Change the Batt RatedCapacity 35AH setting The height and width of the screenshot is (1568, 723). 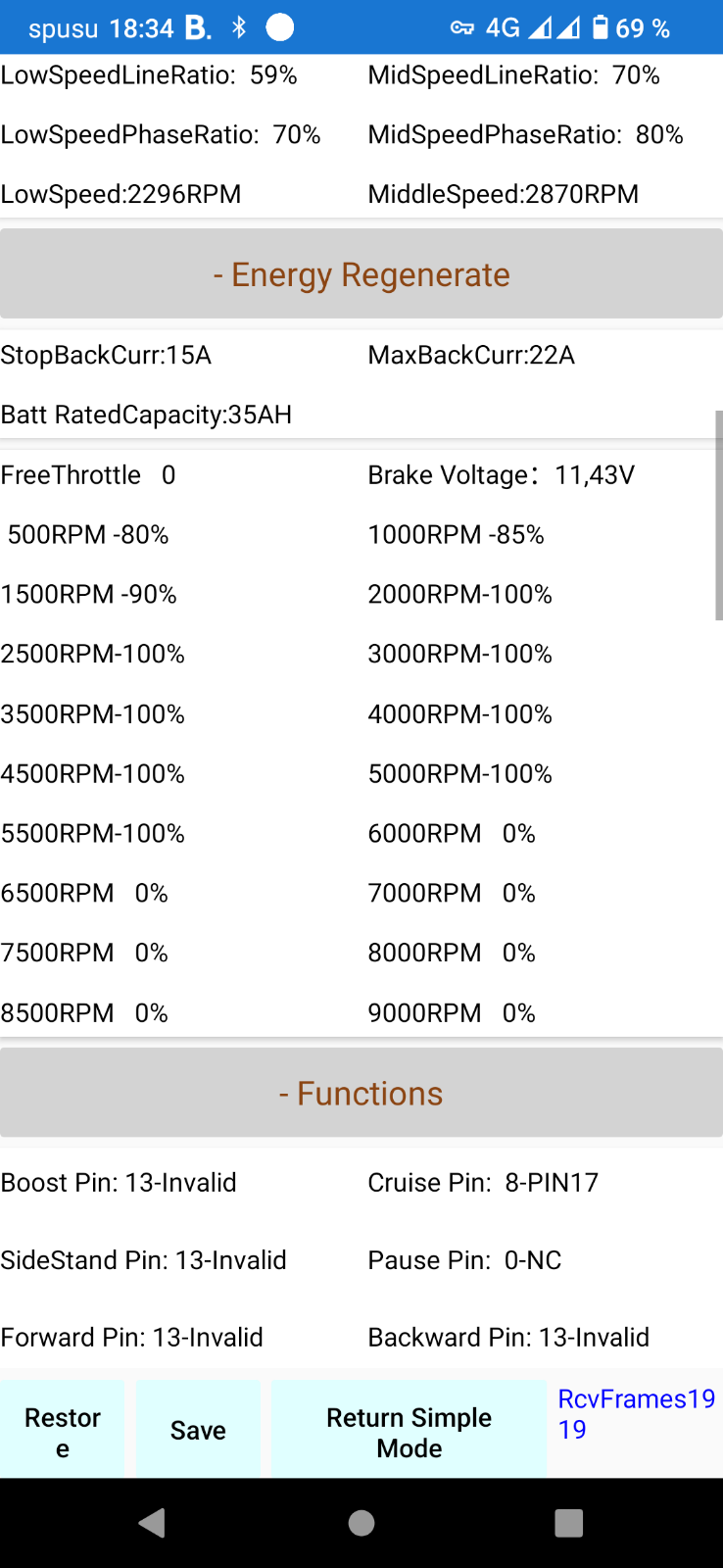[x=147, y=415]
